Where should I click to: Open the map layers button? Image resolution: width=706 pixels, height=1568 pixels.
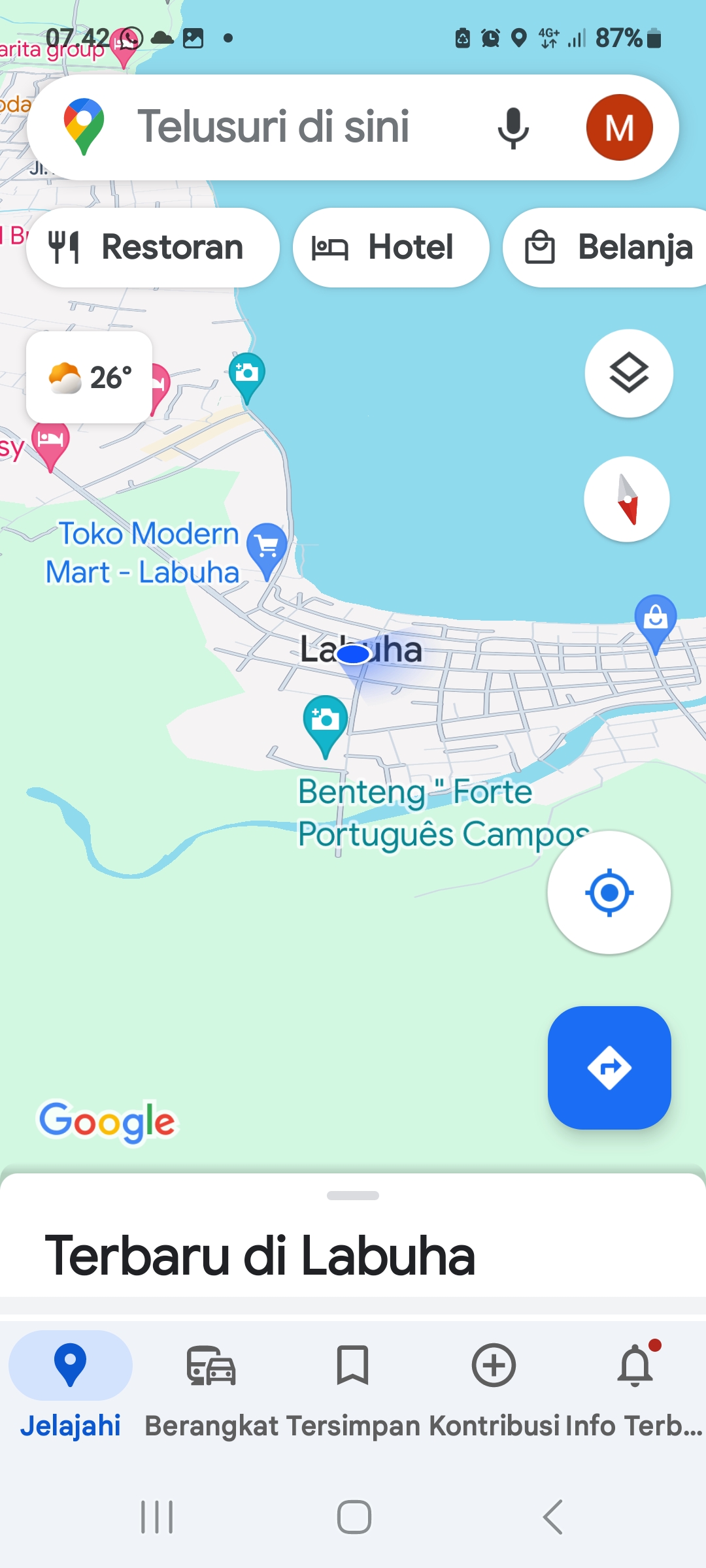(629, 373)
